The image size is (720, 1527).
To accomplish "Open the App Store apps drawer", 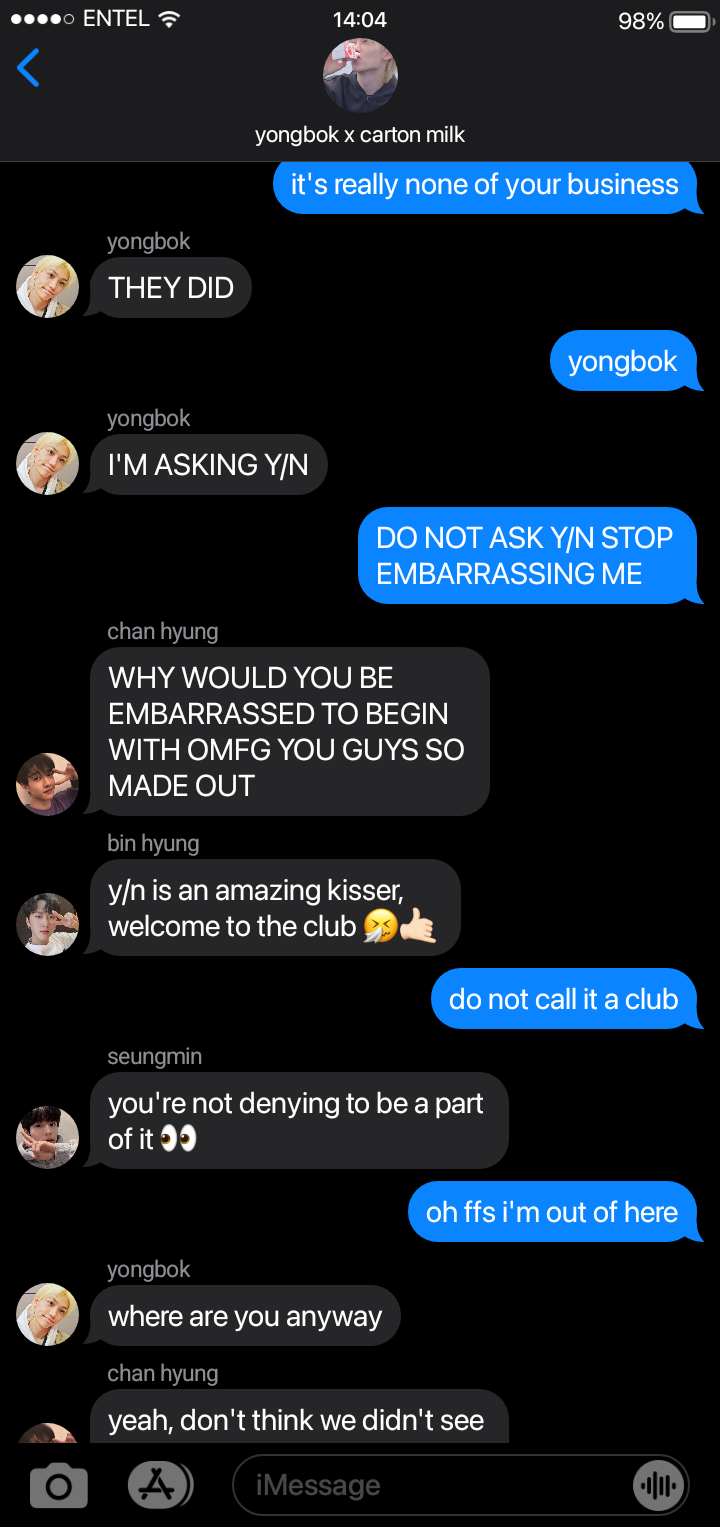I will pos(159,1486).
